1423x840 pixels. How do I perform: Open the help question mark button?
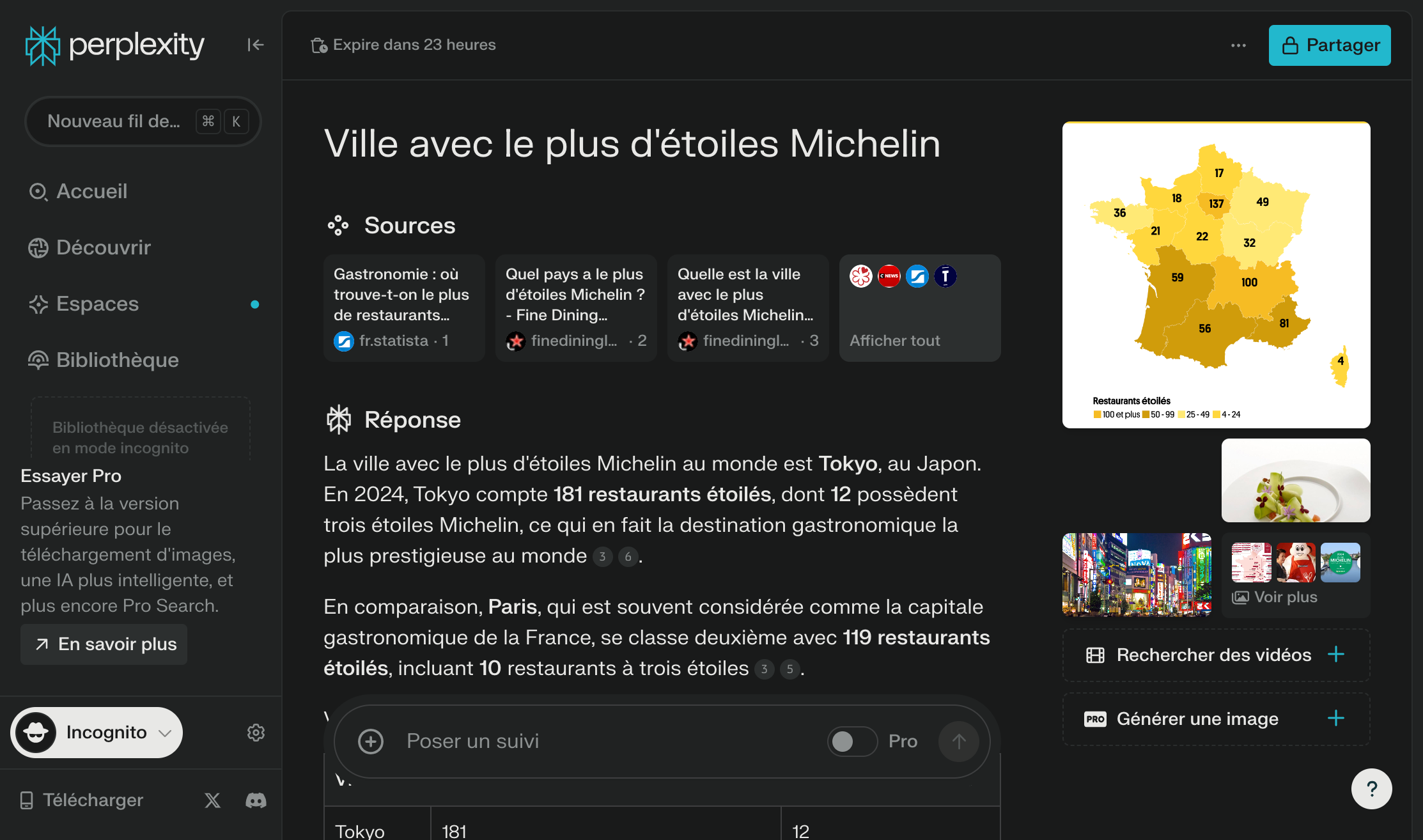tap(1371, 789)
